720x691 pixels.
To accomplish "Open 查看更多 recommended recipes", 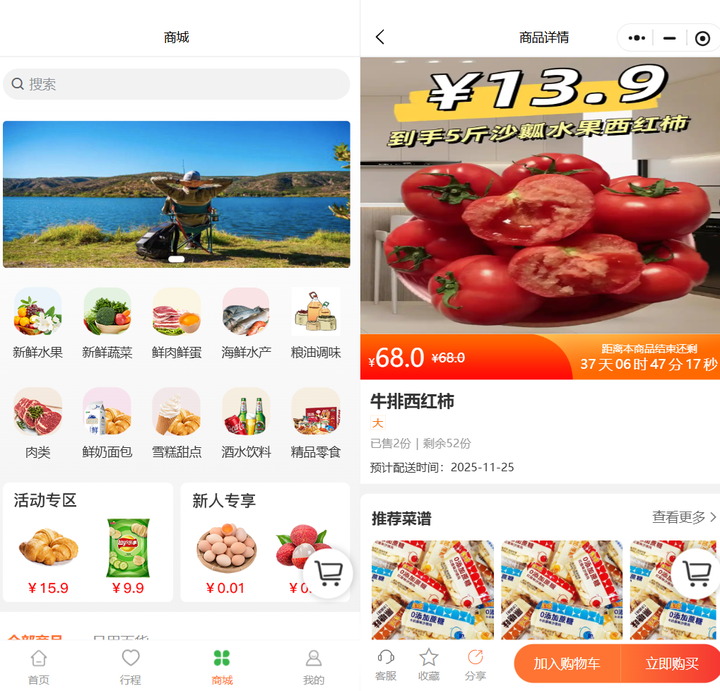I will pos(684,517).
